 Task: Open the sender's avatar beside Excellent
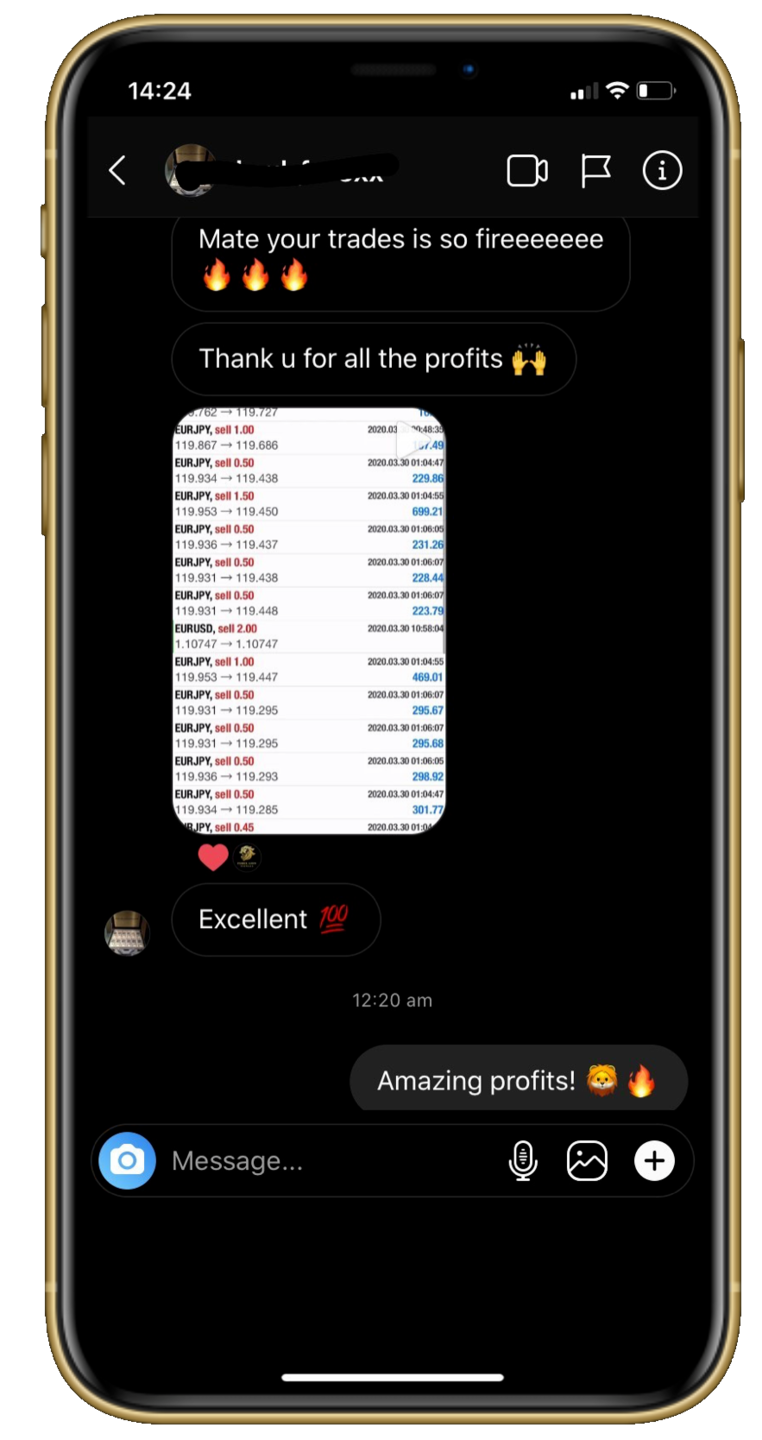pos(127,933)
